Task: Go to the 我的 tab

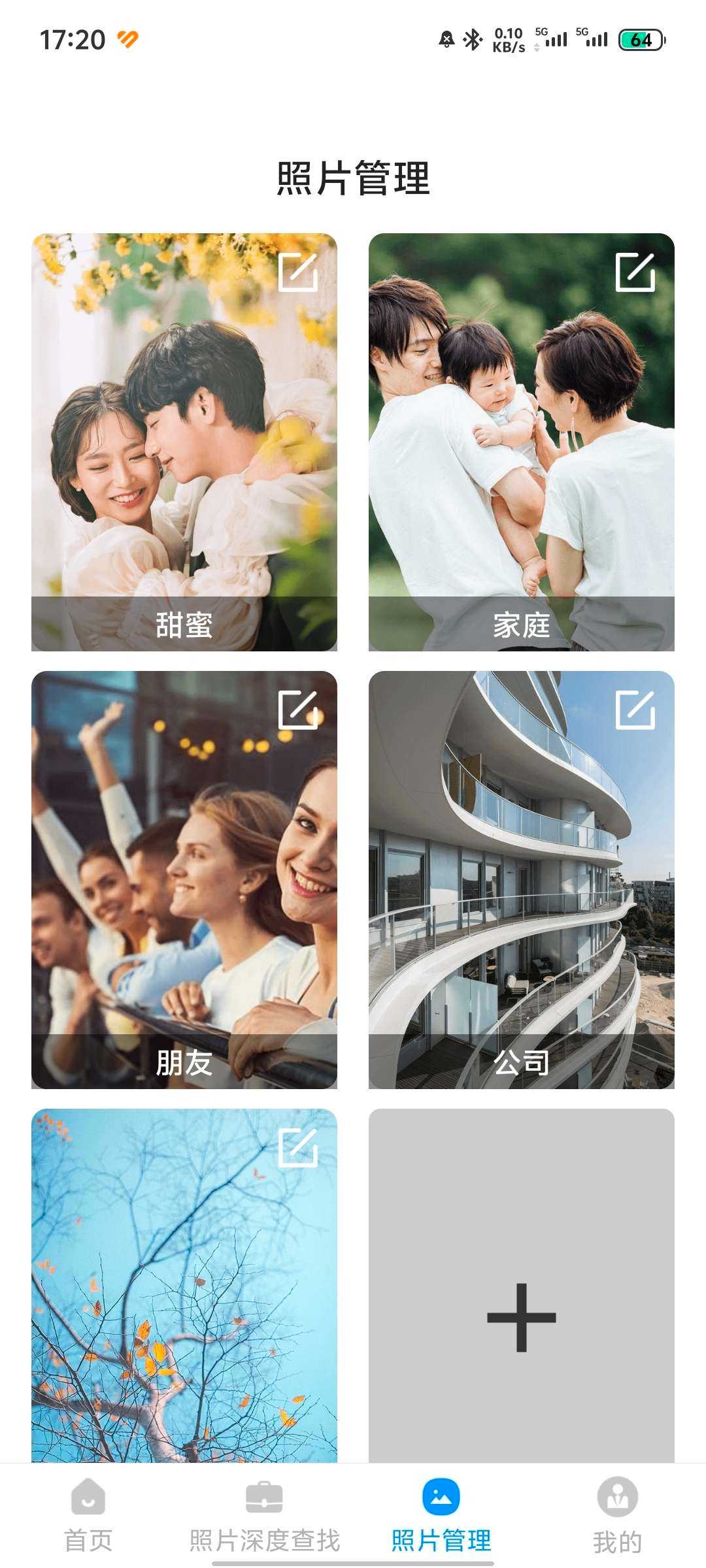Action: (x=617, y=1514)
